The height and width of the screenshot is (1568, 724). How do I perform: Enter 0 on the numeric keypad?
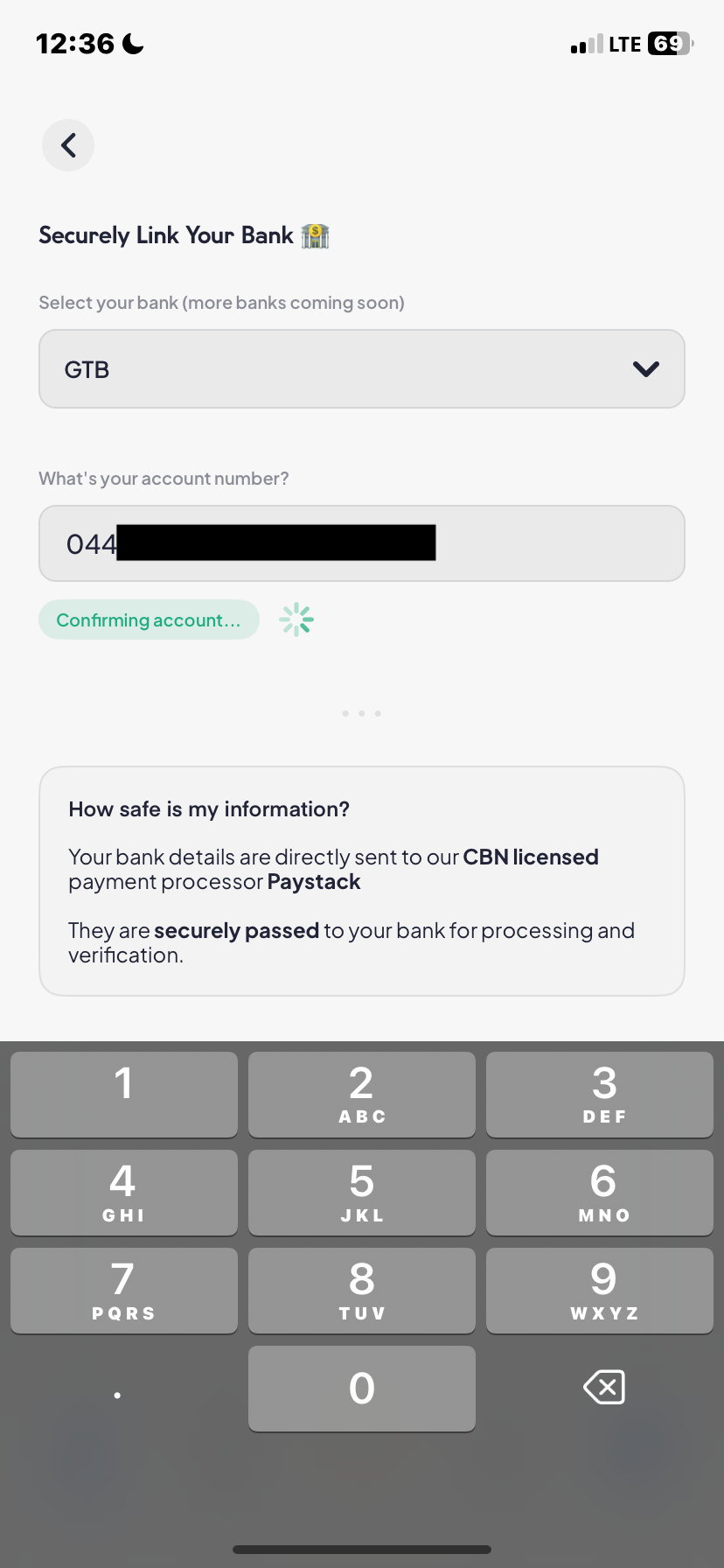(x=361, y=1388)
